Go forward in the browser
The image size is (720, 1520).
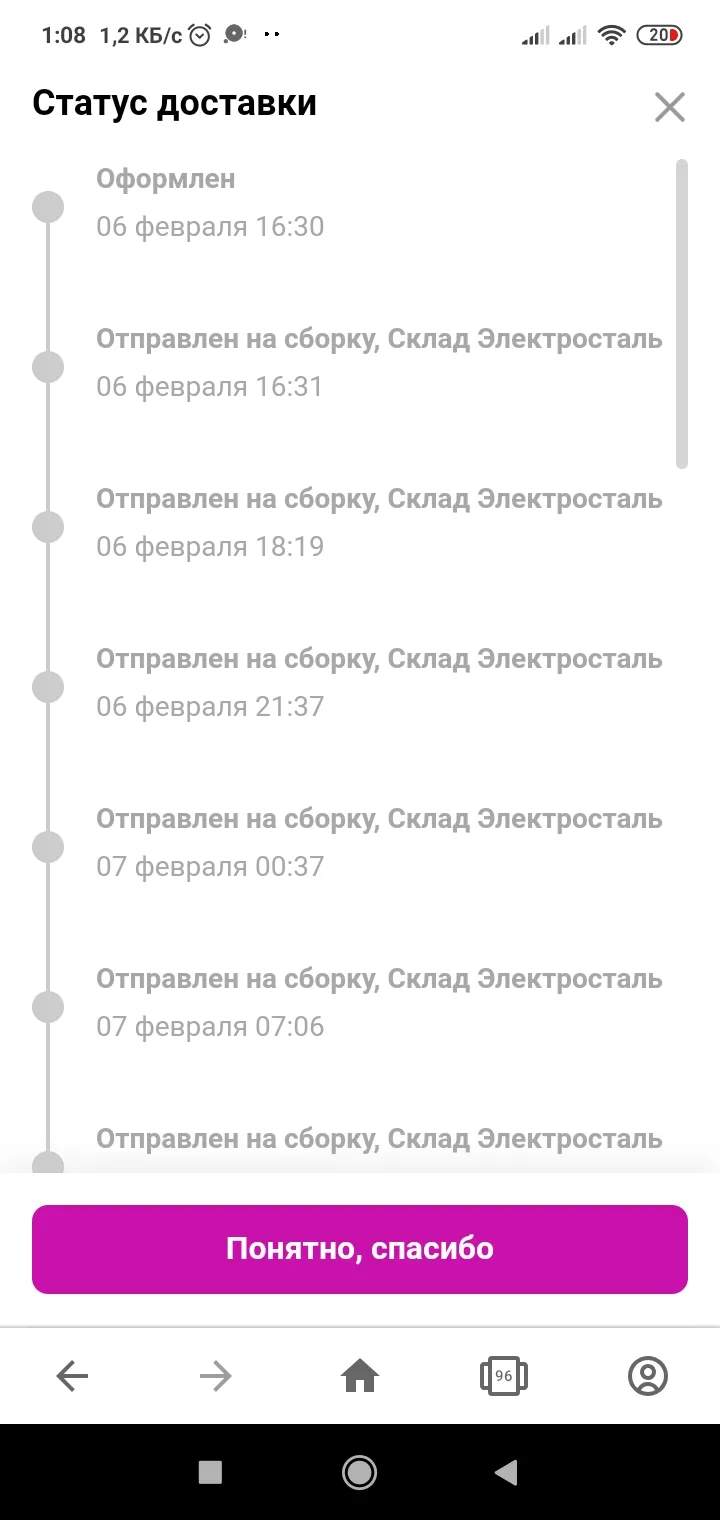(215, 1377)
